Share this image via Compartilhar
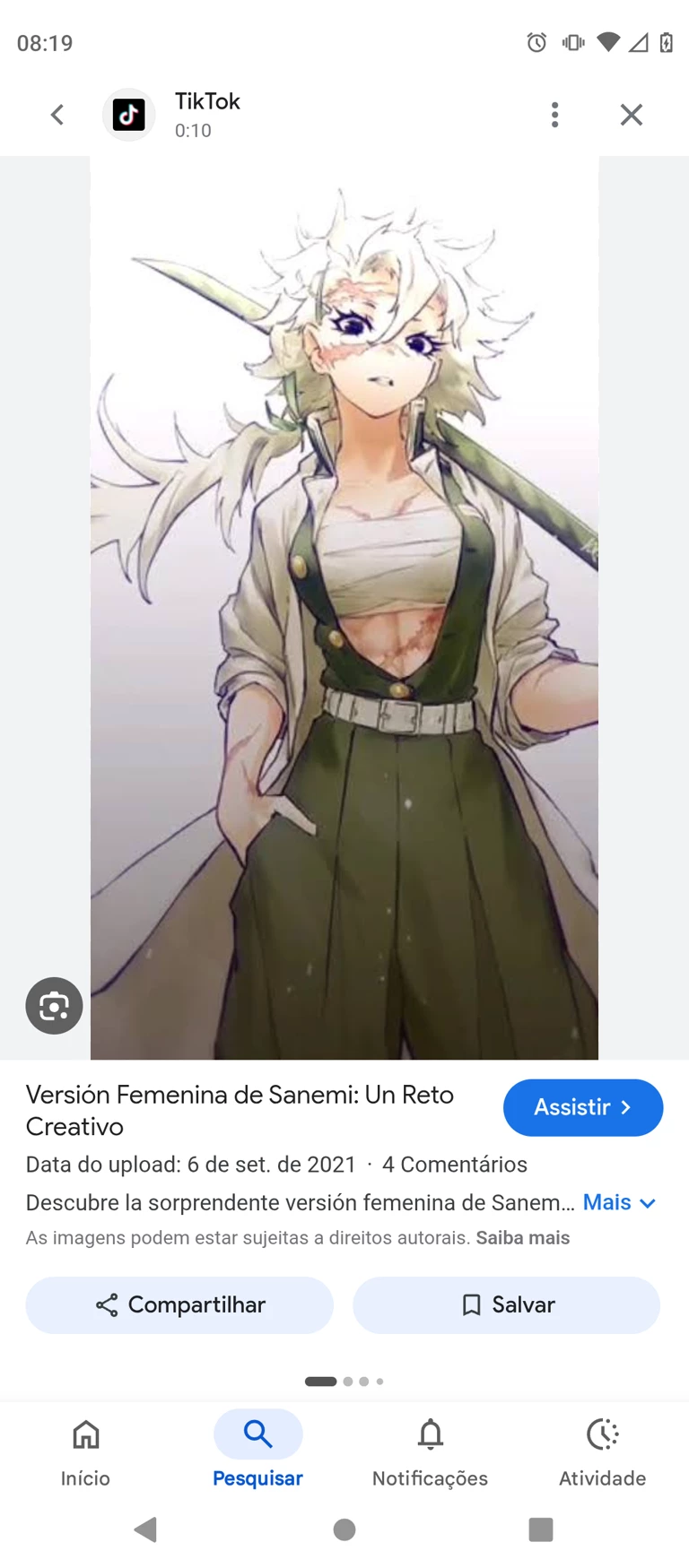This screenshot has height=1568, width=689. coord(179,1304)
